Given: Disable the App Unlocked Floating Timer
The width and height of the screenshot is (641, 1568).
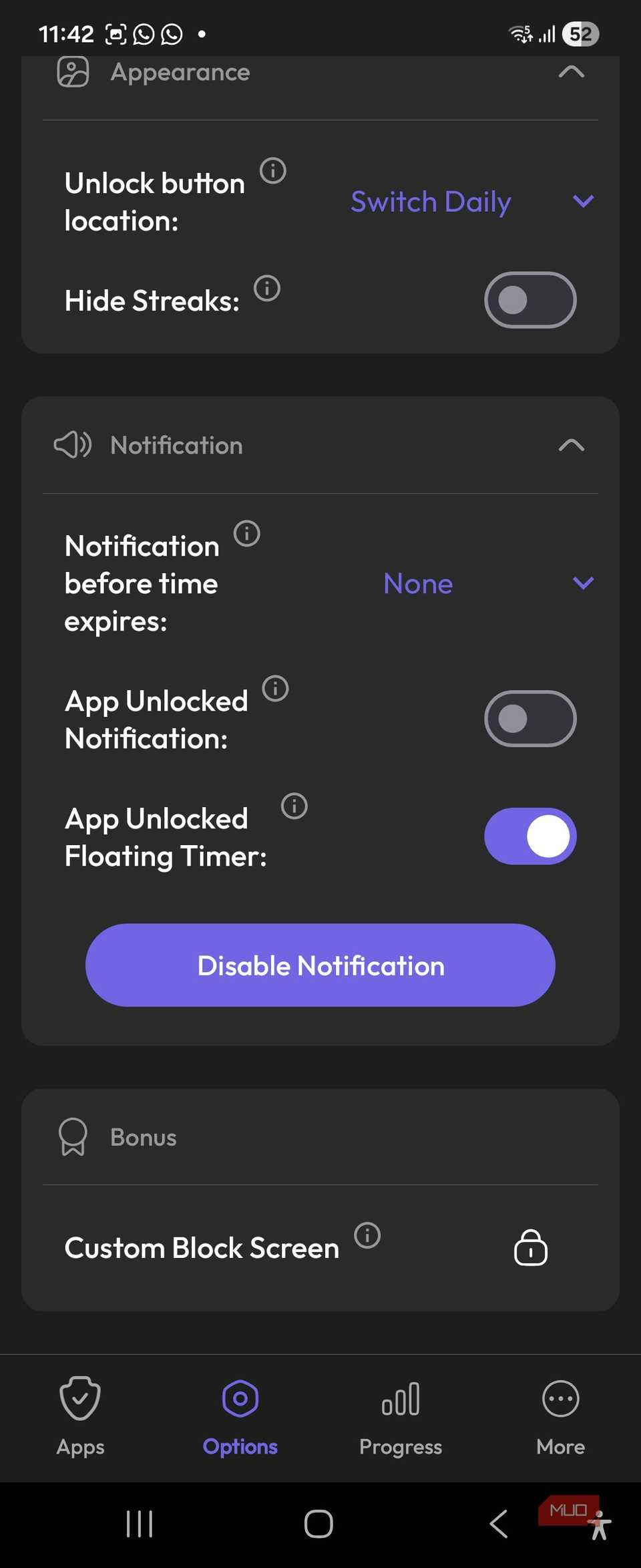Looking at the screenshot, I should 529,836.
